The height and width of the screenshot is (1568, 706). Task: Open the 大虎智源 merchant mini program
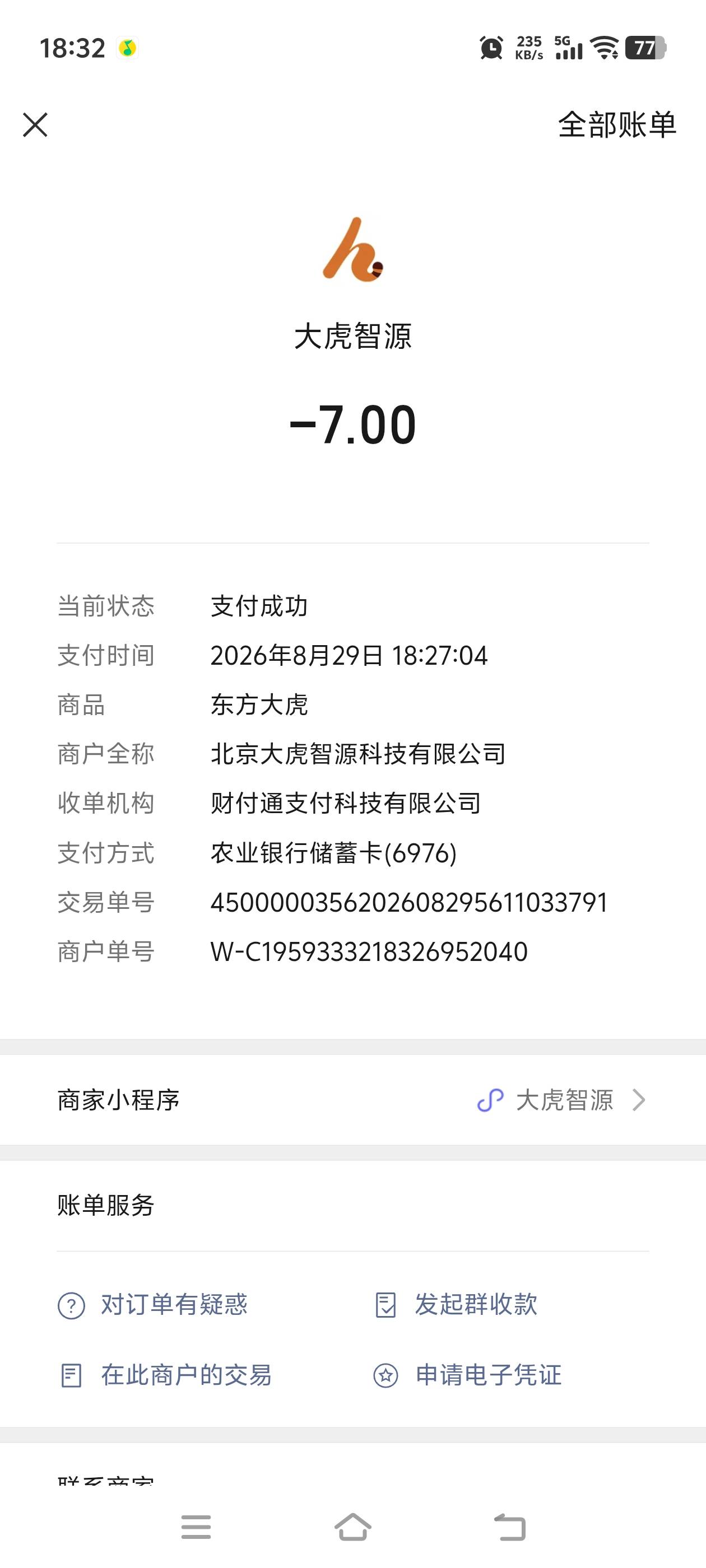pos(352,1100)
